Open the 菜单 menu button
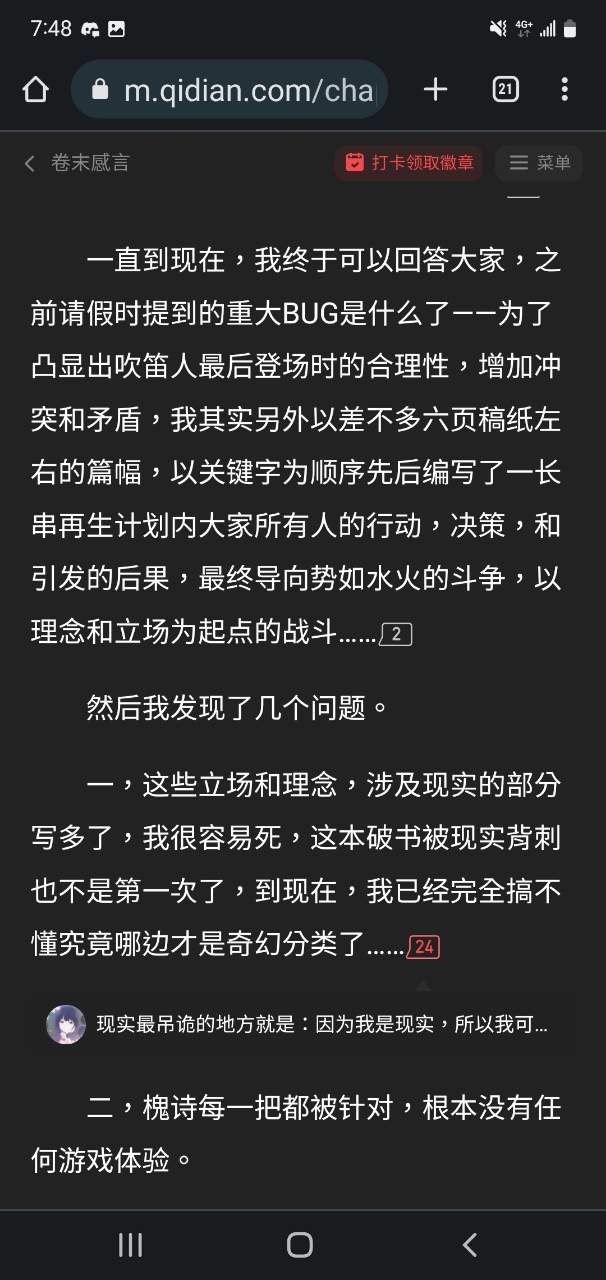The height and width of the screenshot is (1280, 606). pyautogui.click(x=539, y=163)
